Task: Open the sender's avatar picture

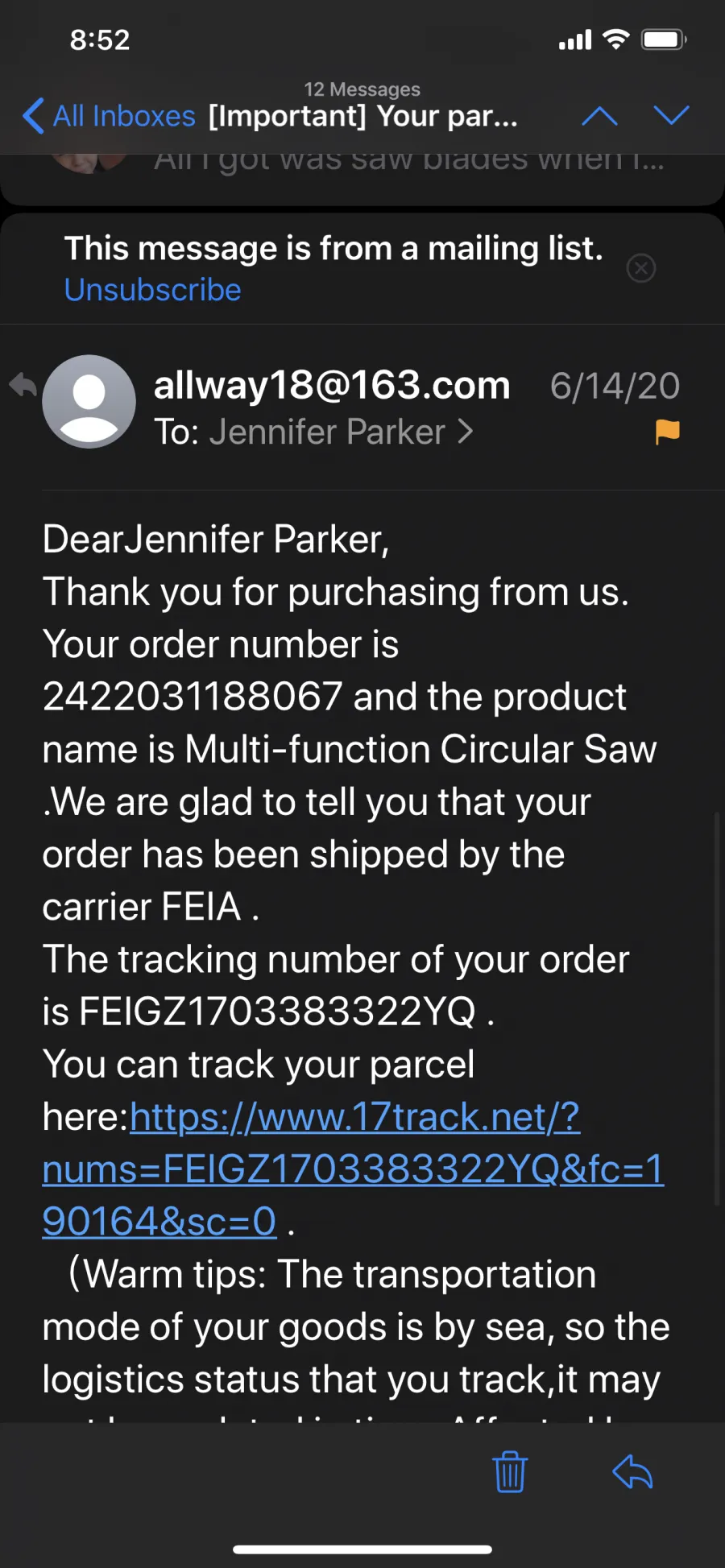Action: click(89, 401)
